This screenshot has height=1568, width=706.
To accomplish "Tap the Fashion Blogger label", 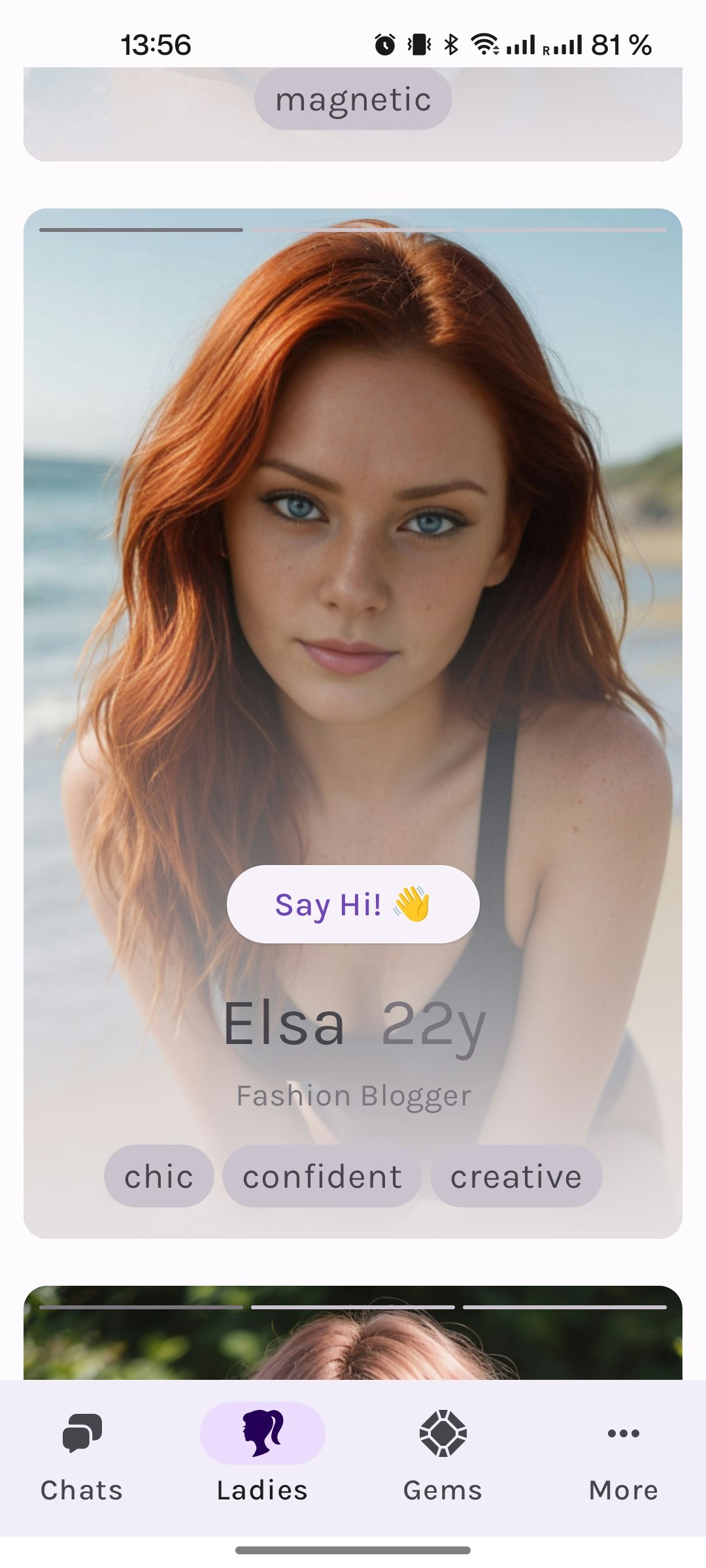I will (353, 1096).
